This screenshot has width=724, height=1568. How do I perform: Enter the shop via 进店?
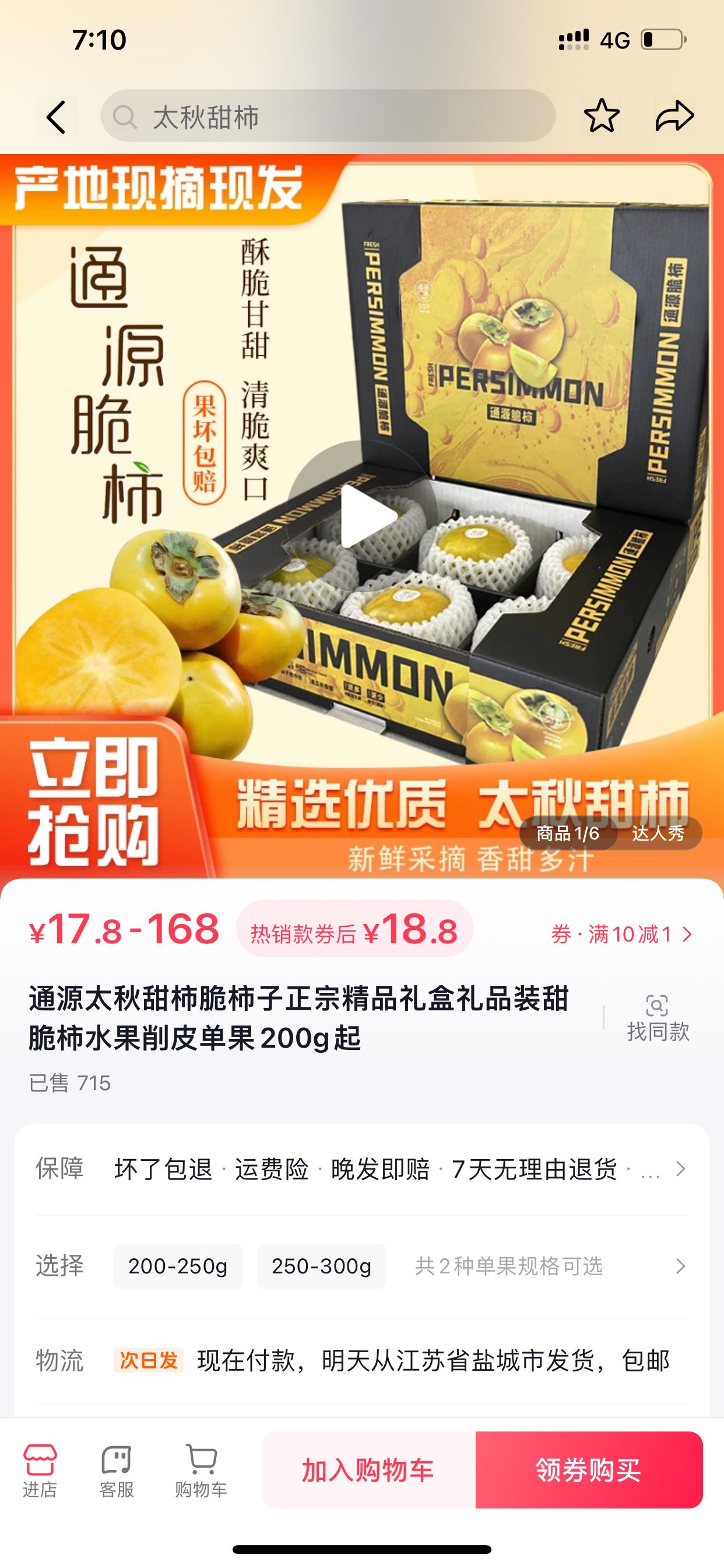point(40,1471)
